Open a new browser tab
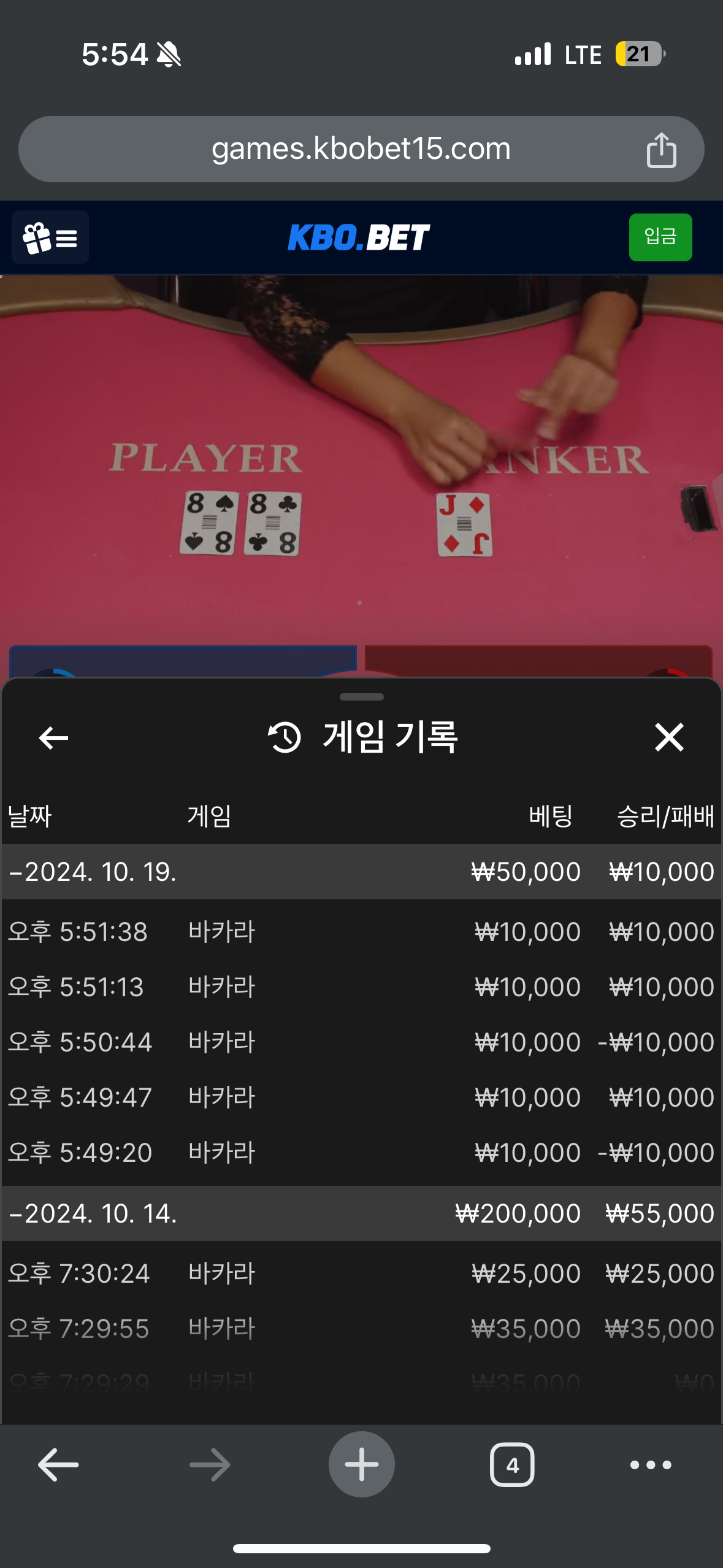The width and height of the screenshot is (723, 1568). point(361,1465)
